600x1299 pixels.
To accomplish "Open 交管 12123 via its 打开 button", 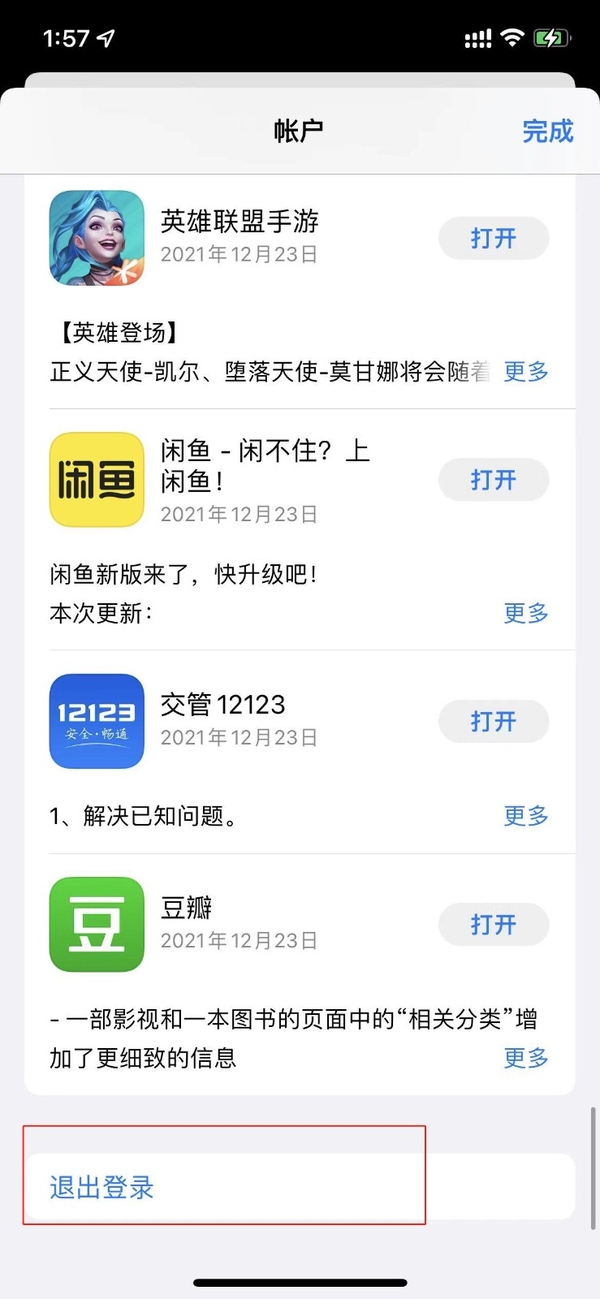I will tap(493, 721).
